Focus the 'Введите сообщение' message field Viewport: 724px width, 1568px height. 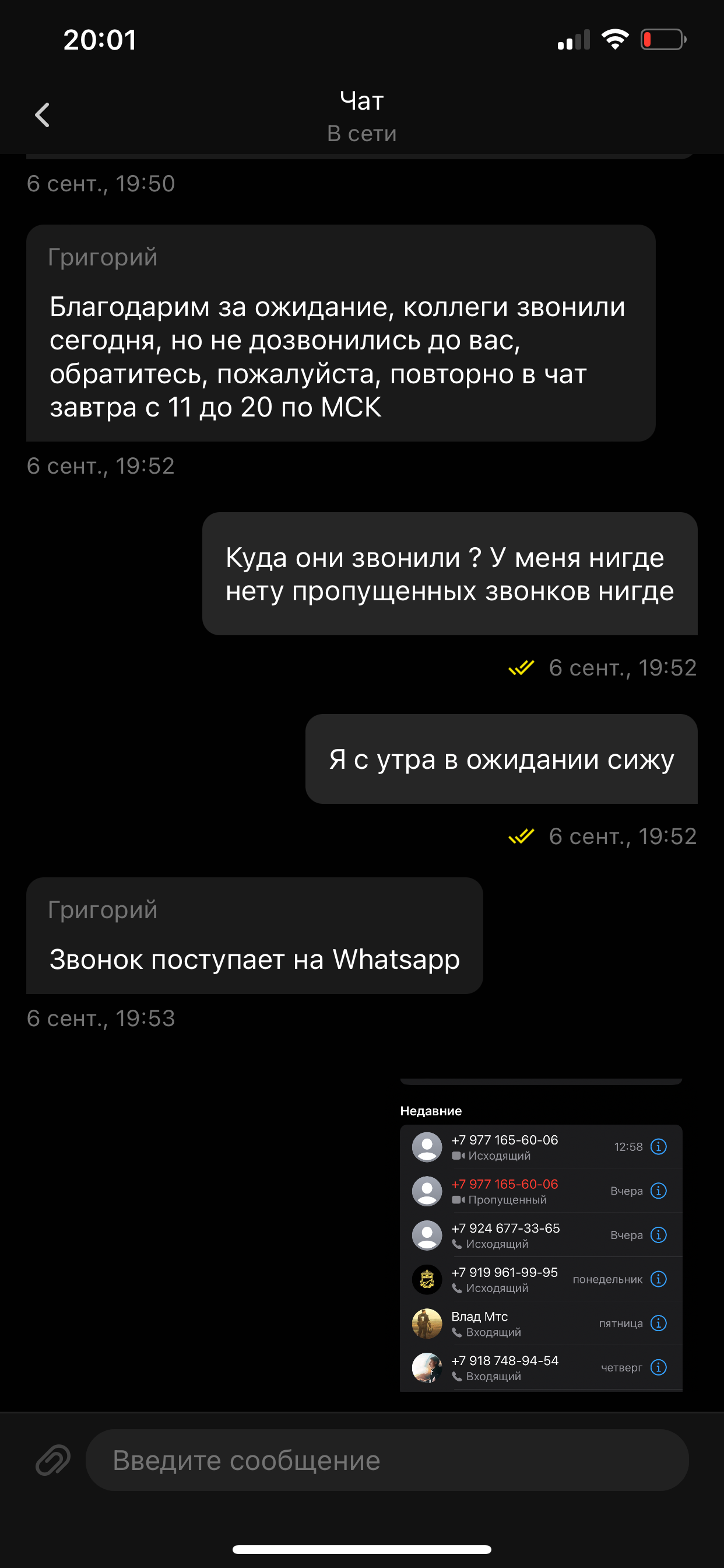click(x=386, y=1460)
